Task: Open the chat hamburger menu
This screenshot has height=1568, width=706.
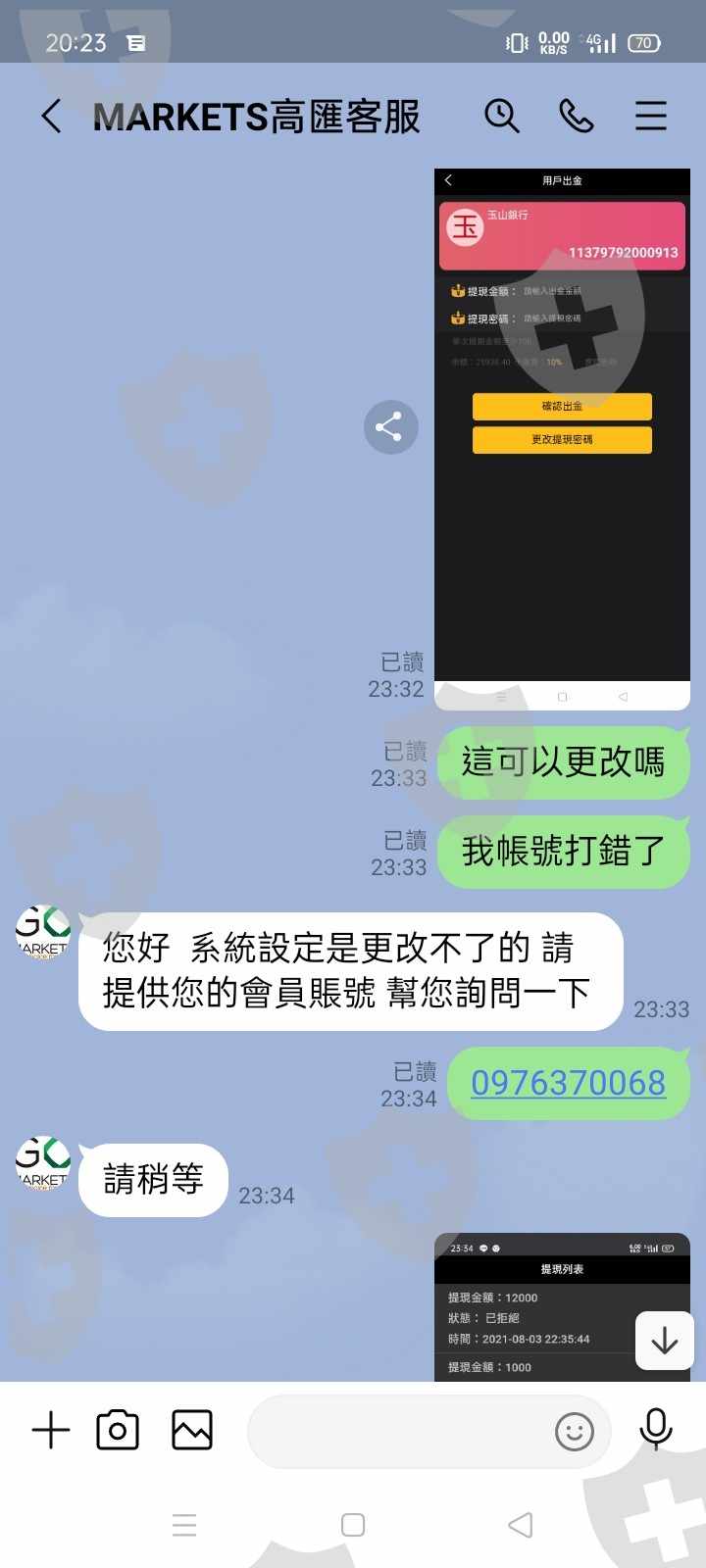Action: coord(651,117)
